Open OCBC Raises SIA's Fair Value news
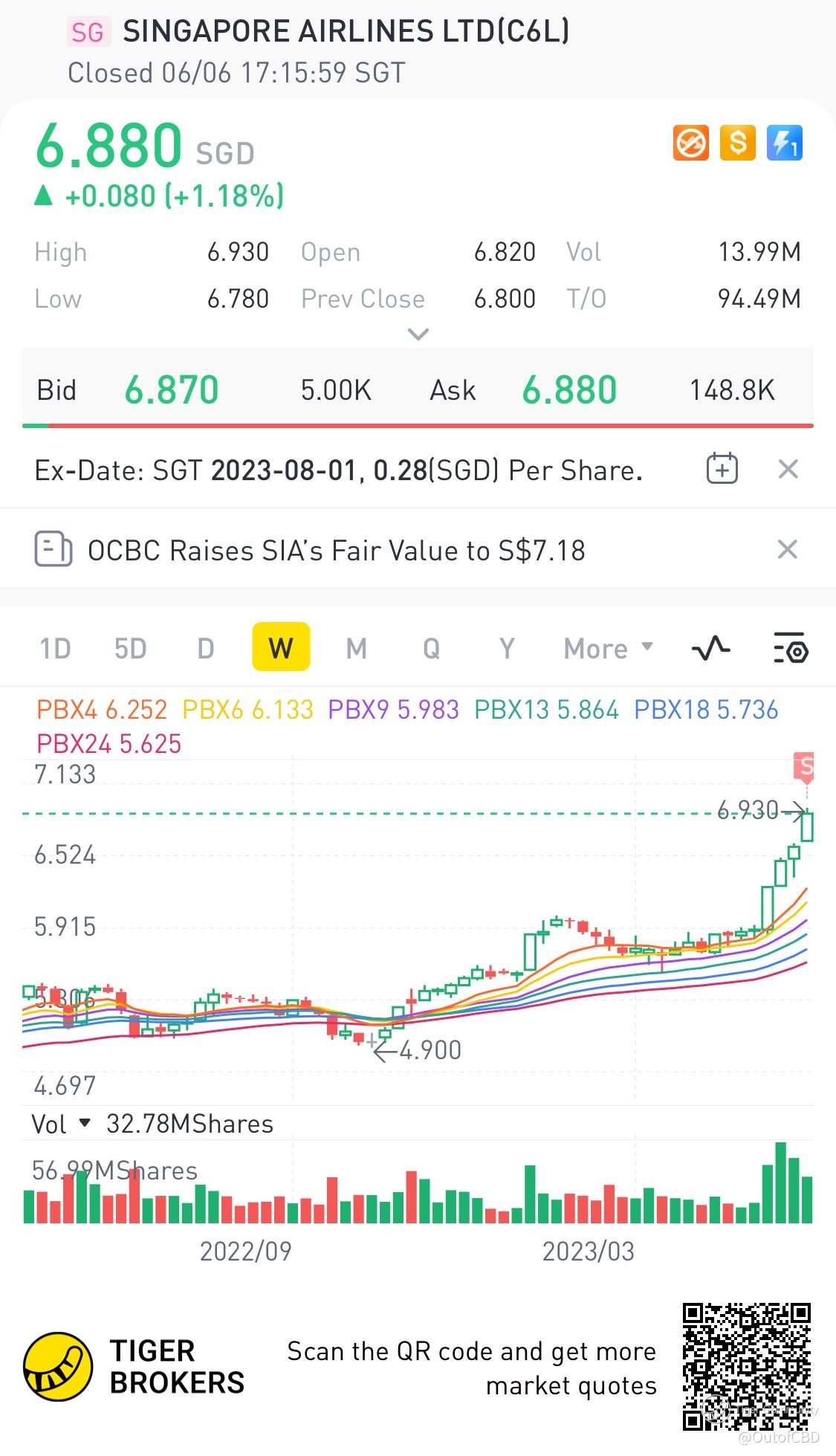Image resolution: width=836 pixels, height=1456 pixels. click(x=336, y=551)
